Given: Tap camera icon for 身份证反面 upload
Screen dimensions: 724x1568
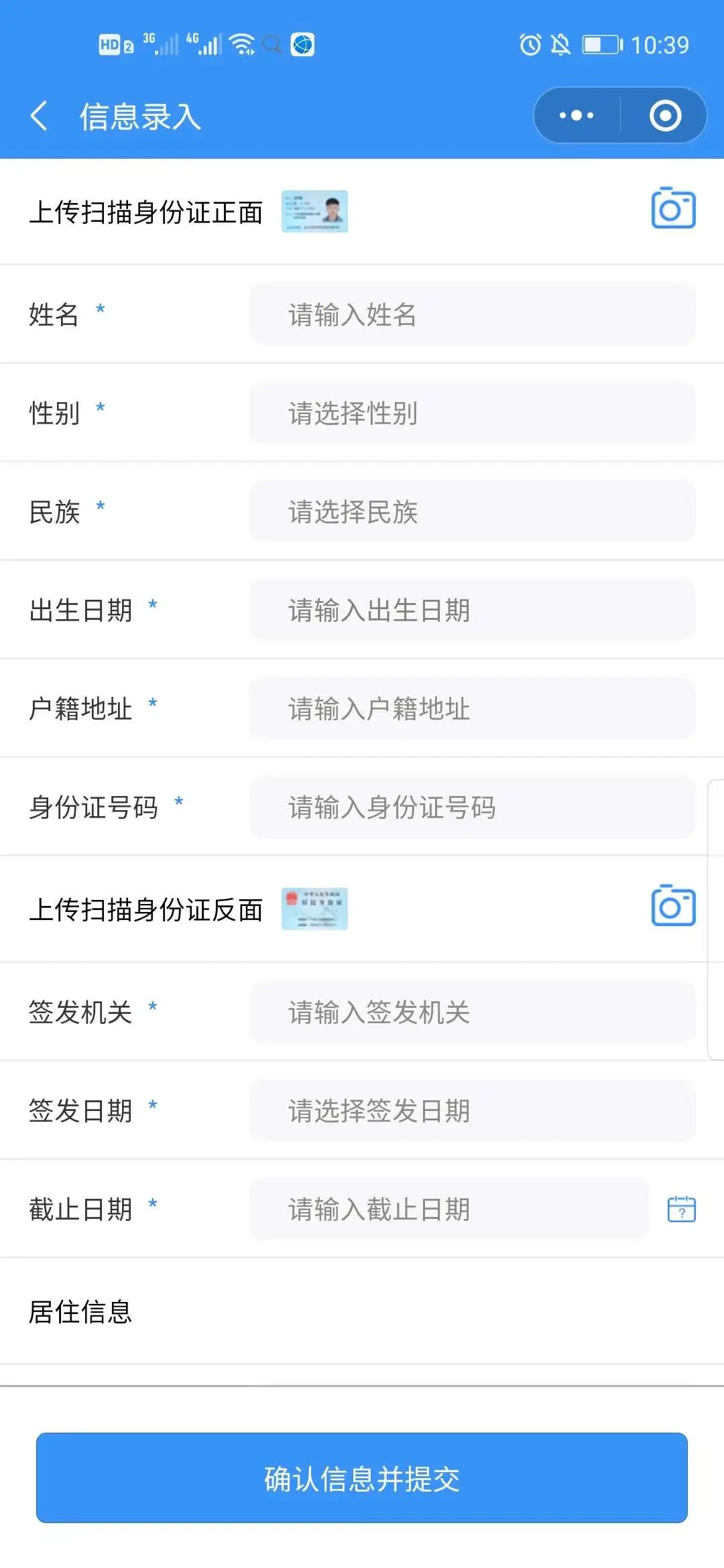Looking at the screenshot, I should coord(673,906).
